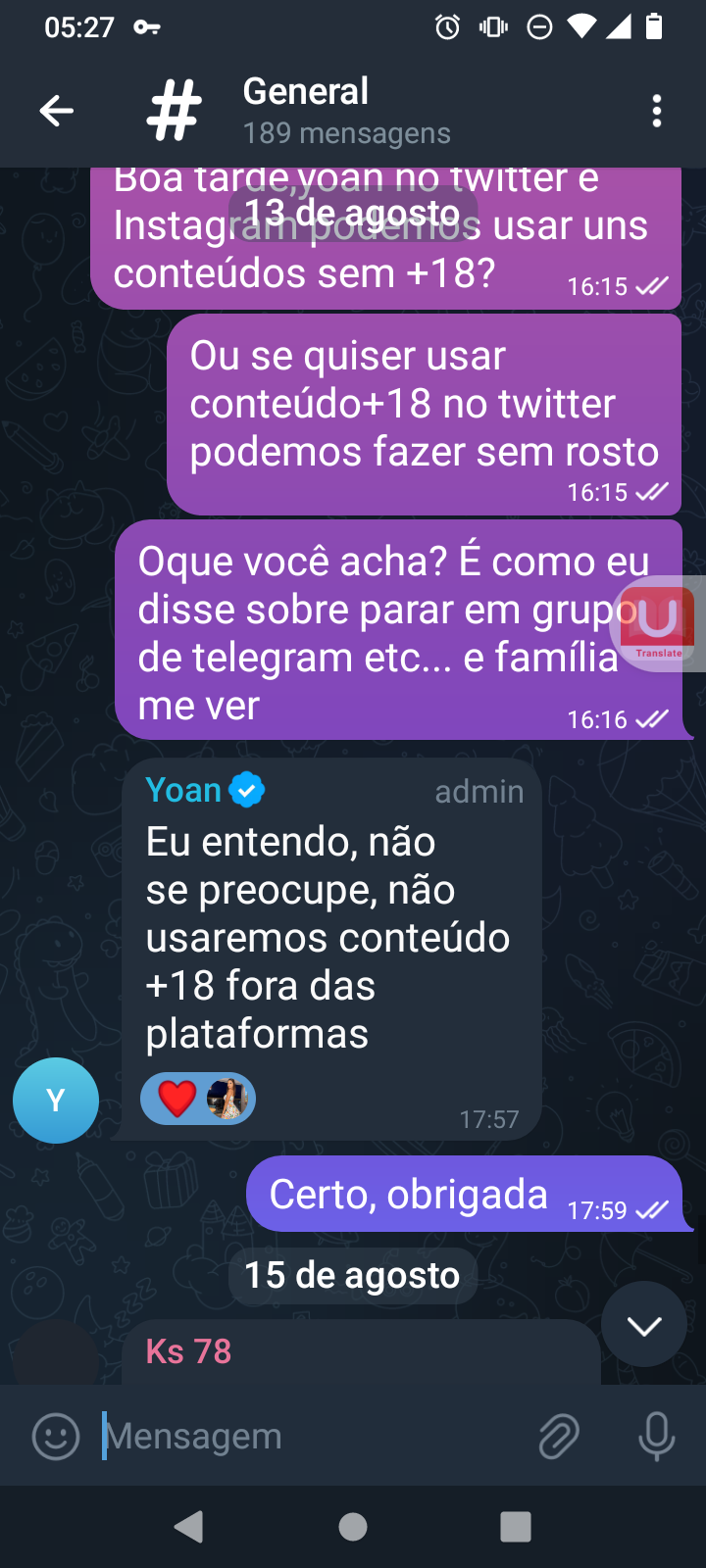Tap Yoan's name on the admin message

[x=183, y=790]
